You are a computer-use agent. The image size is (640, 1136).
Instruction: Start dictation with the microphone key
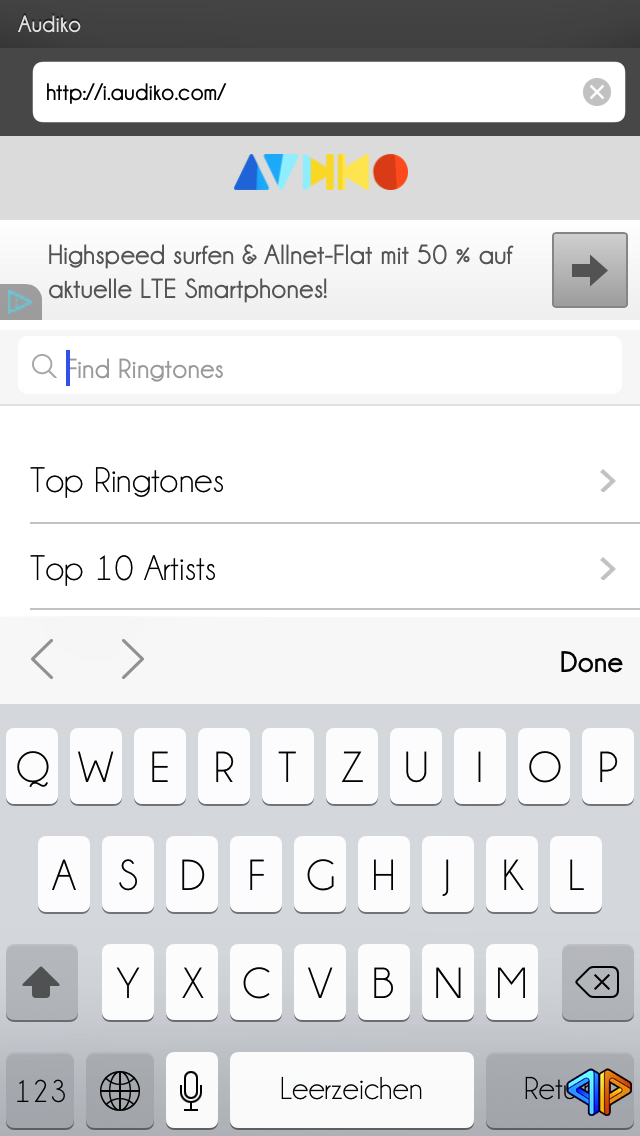(191, 1090)
